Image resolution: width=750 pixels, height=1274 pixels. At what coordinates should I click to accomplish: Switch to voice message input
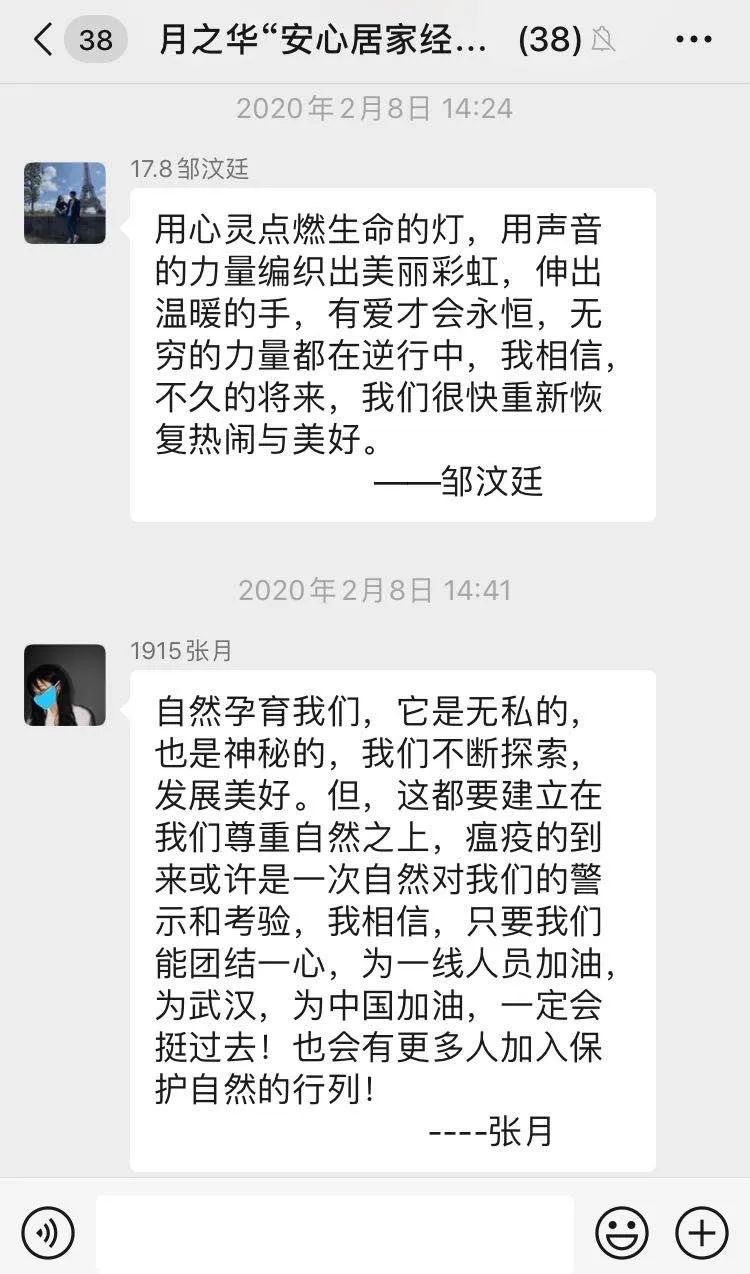tap(47, 1232)
